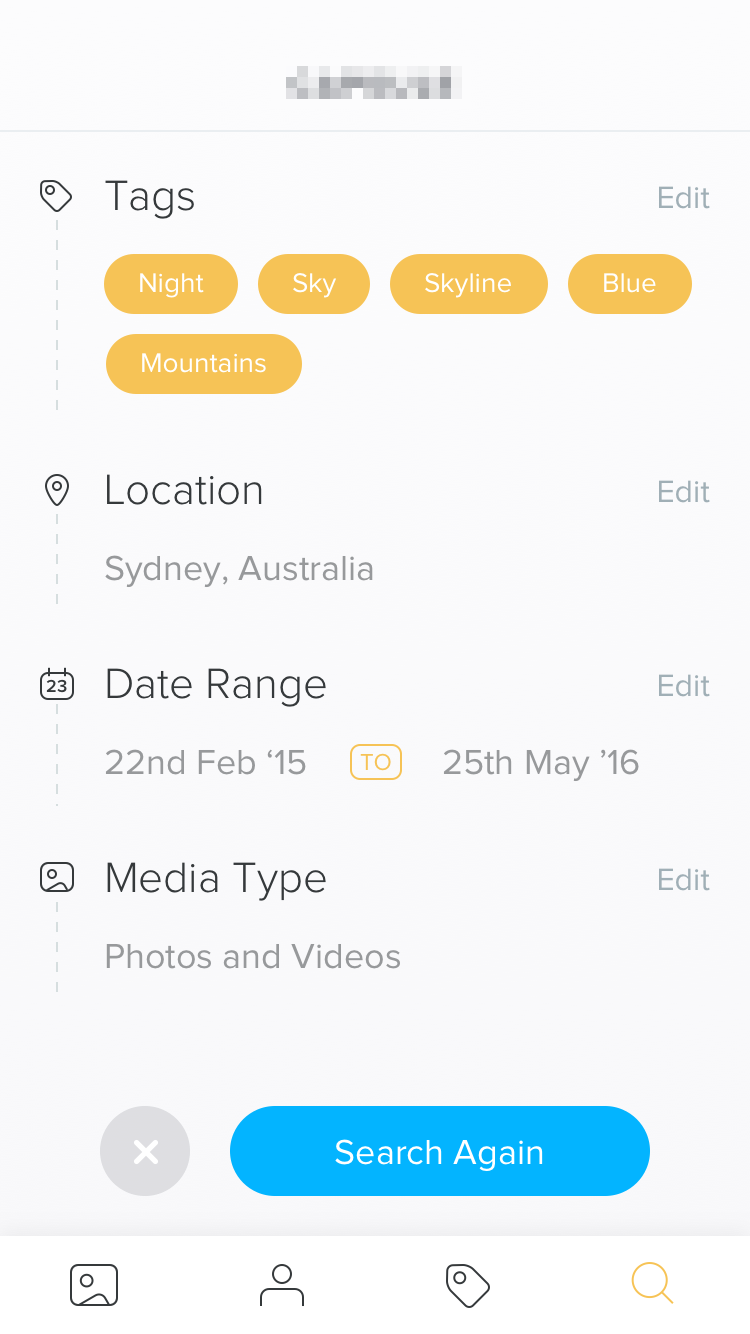Dismiss with the grey X button
Image resolution: width=750 pixels, height=1334 pixels.
click(145, 1151)
